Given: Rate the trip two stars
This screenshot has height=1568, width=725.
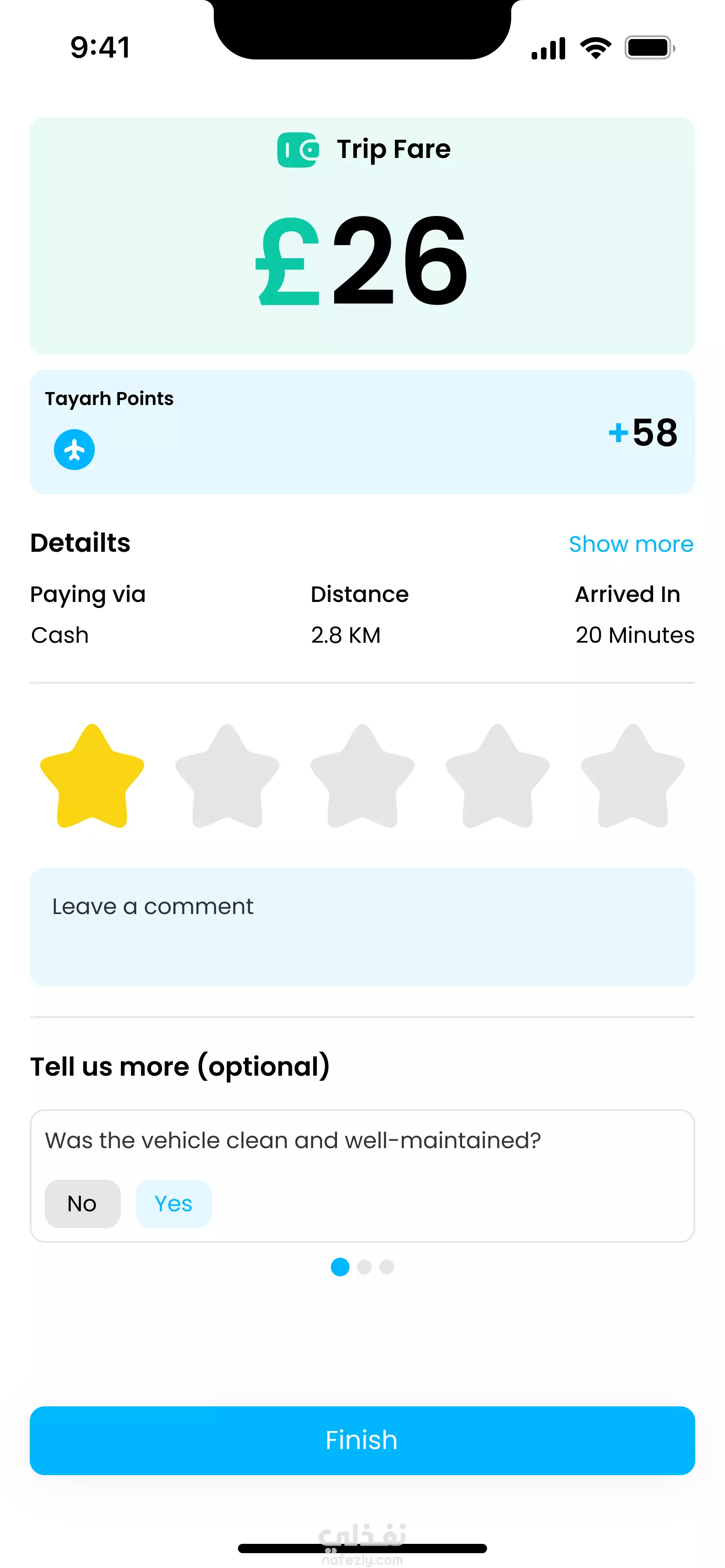Looking at the screenshot, I should (227, 776).
